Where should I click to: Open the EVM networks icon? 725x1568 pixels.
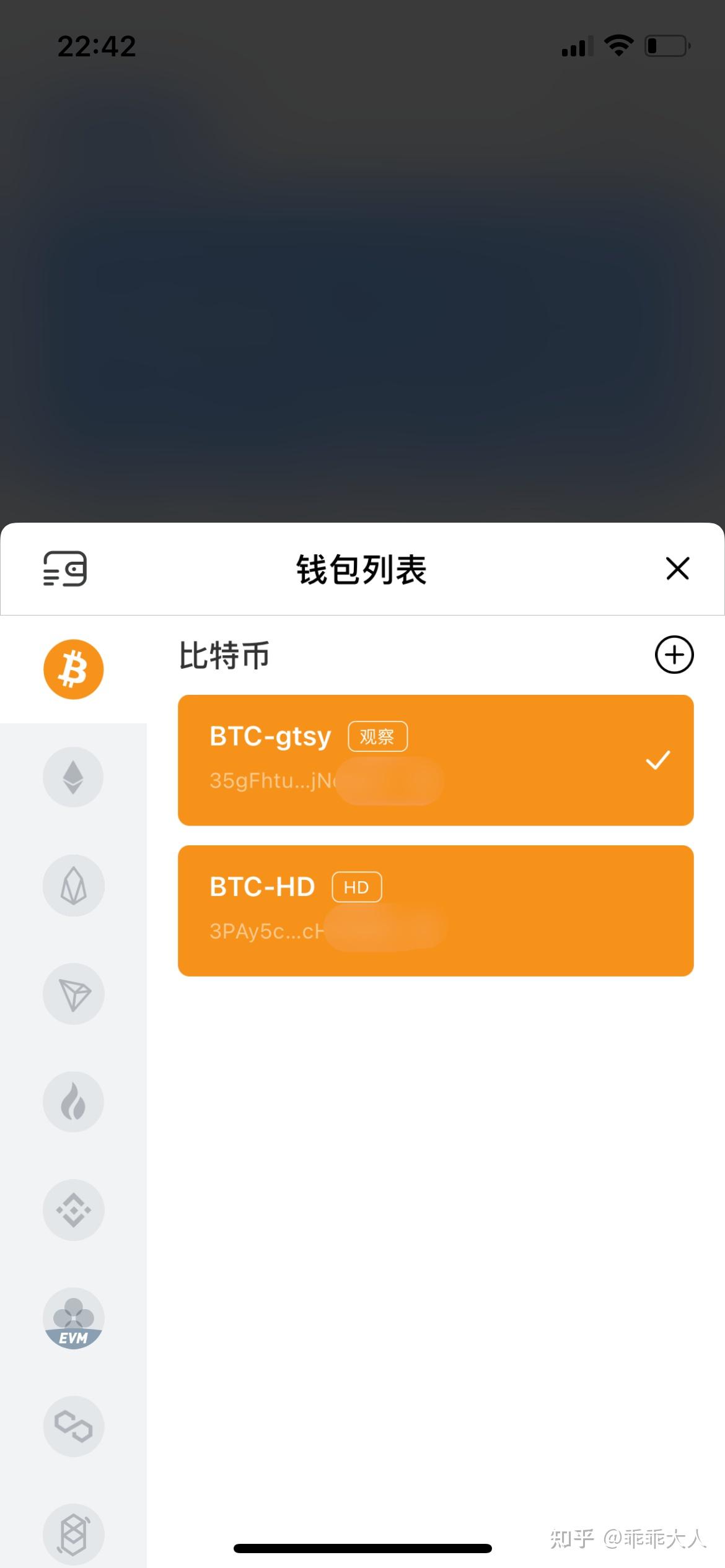pyautogui.click(x=73, y=1318)
